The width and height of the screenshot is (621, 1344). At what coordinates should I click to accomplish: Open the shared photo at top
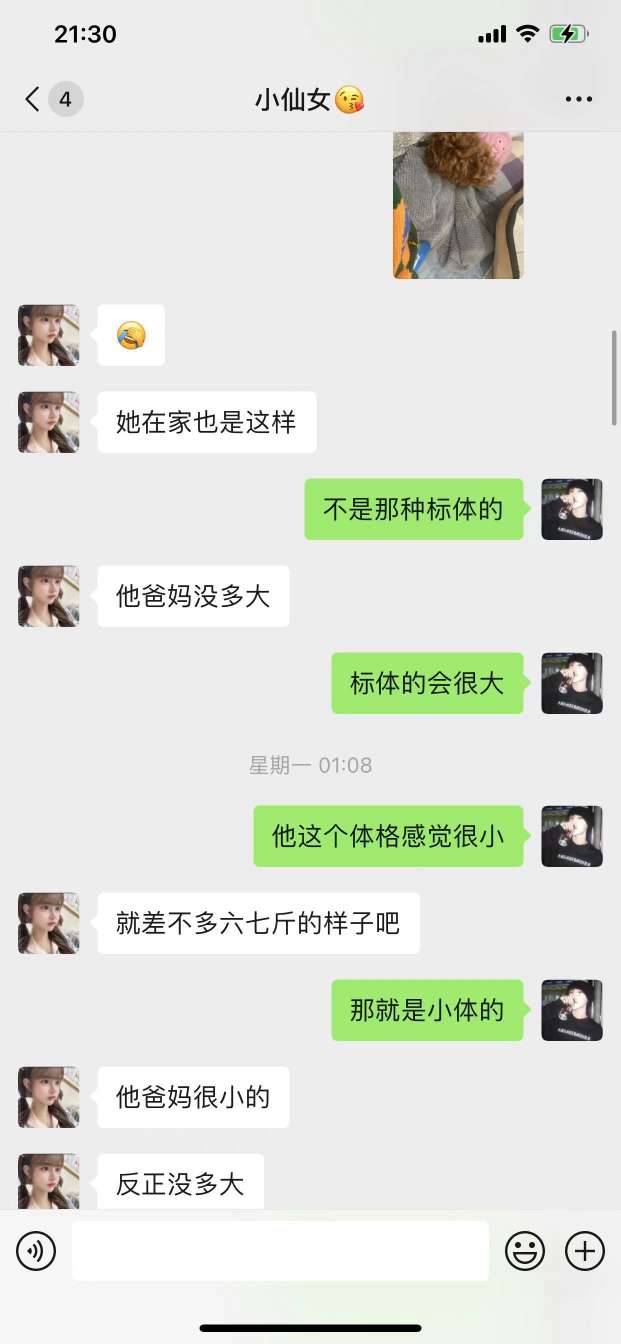coord(458,205)
